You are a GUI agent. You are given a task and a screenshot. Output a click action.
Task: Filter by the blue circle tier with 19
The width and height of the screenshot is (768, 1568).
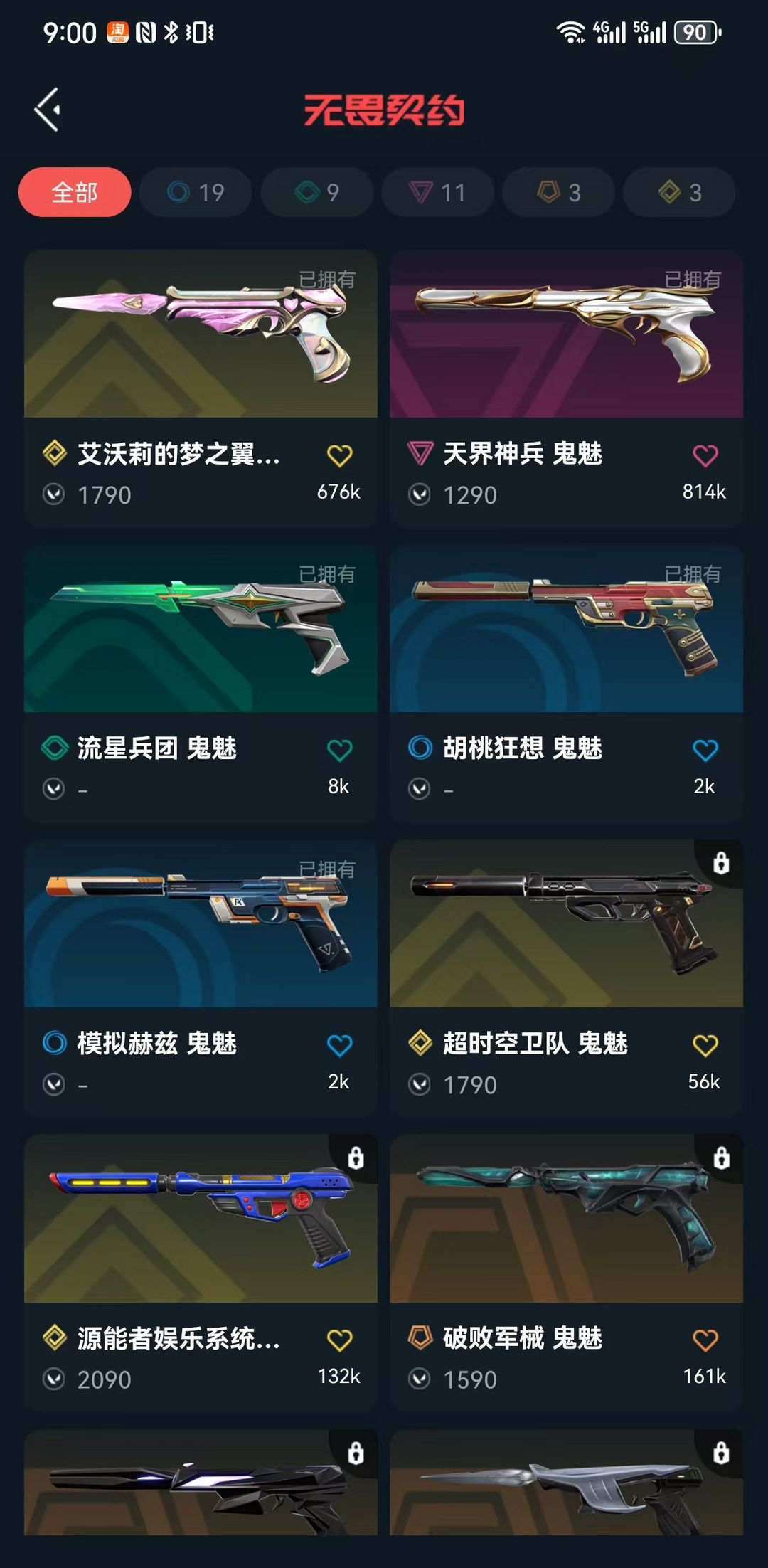(x=196, y=192)
